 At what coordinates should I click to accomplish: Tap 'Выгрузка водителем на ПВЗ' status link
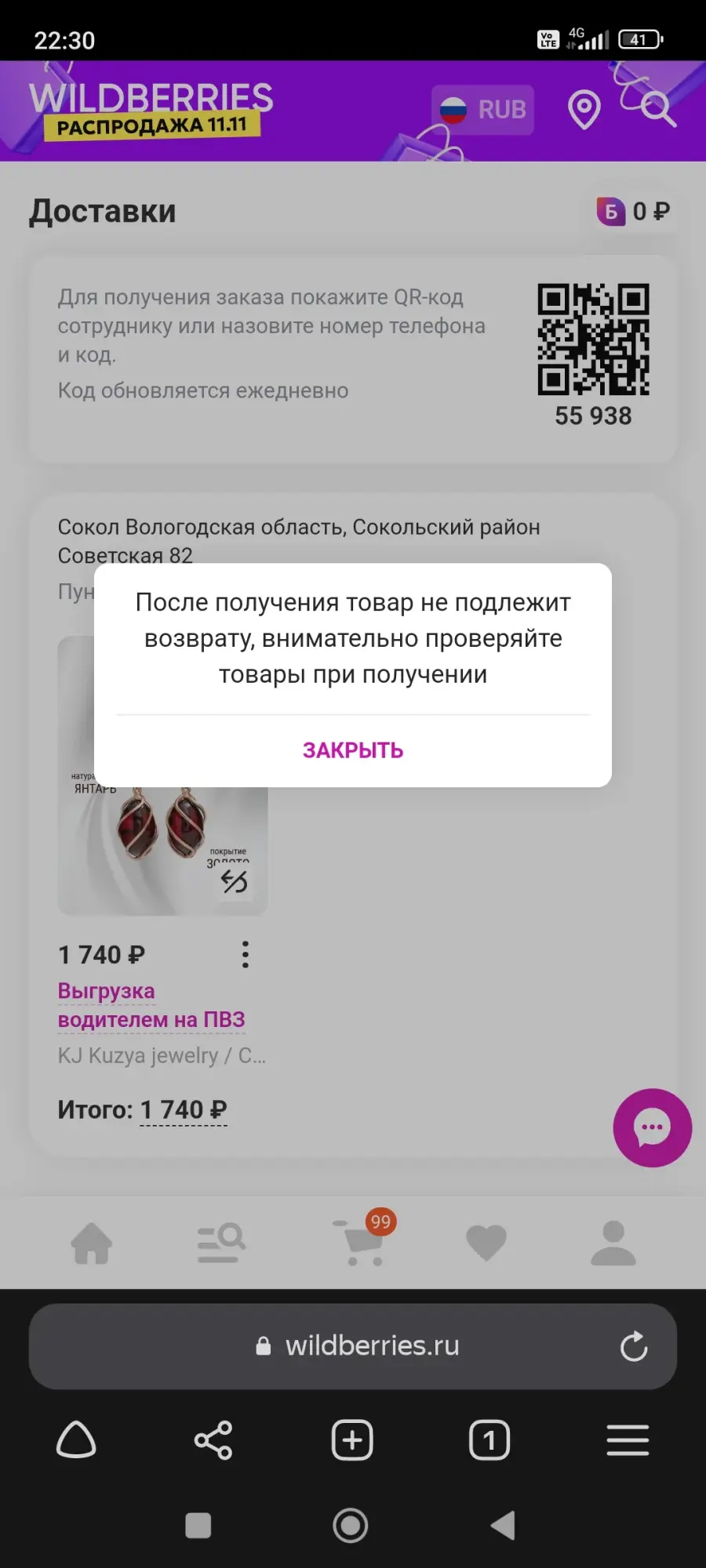[x=151, y=1005]
